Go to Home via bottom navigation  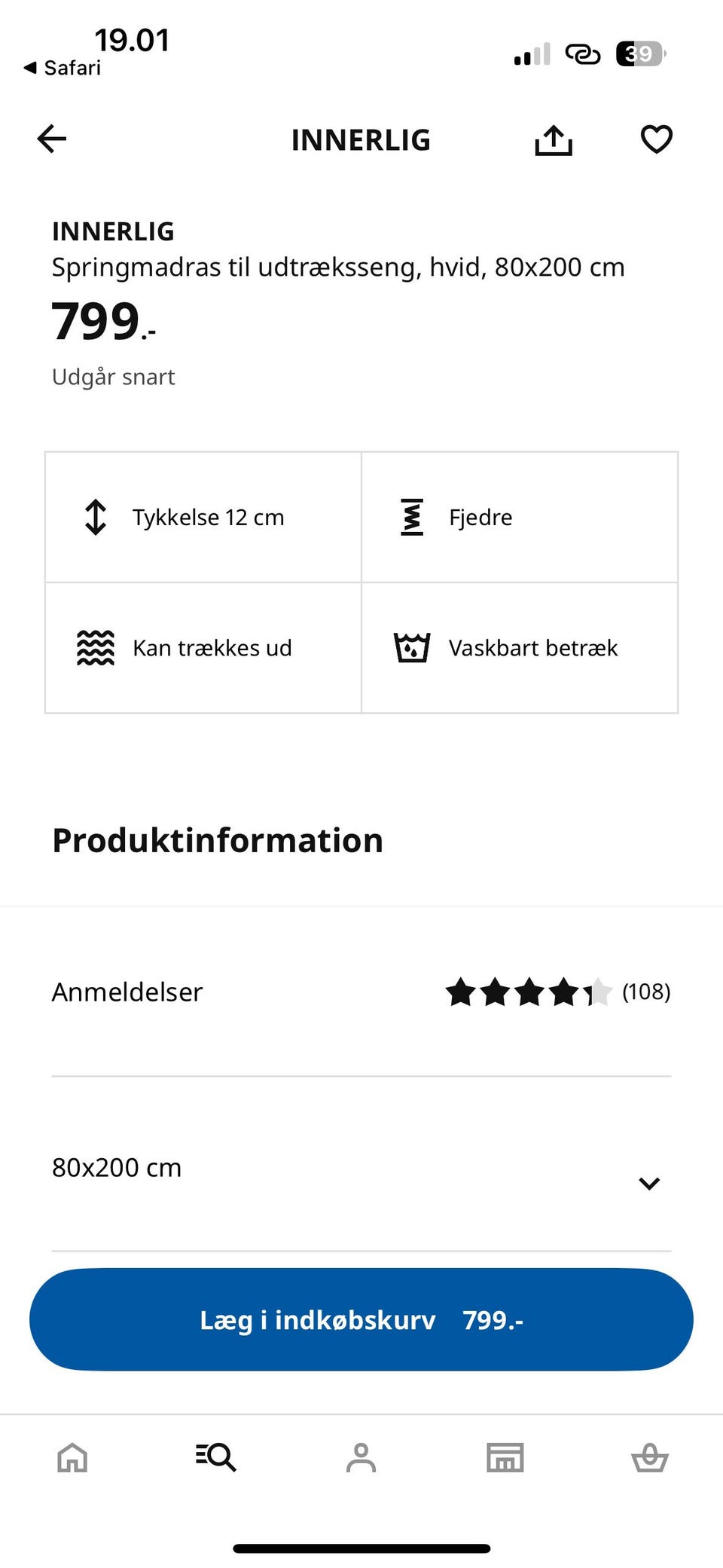tap(72, 1457)
